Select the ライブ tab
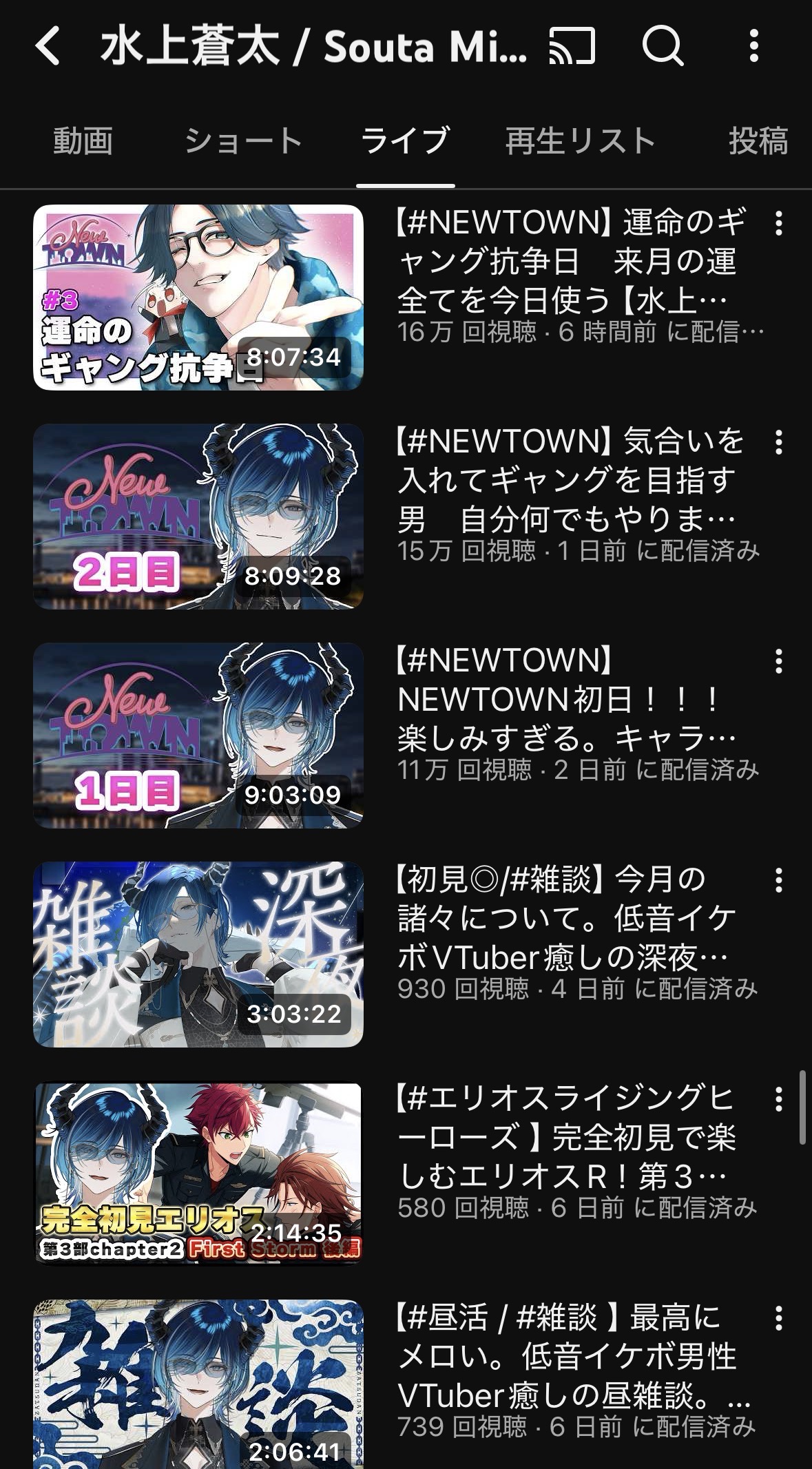Screen dimensions: 812x1469 point(405,141)
